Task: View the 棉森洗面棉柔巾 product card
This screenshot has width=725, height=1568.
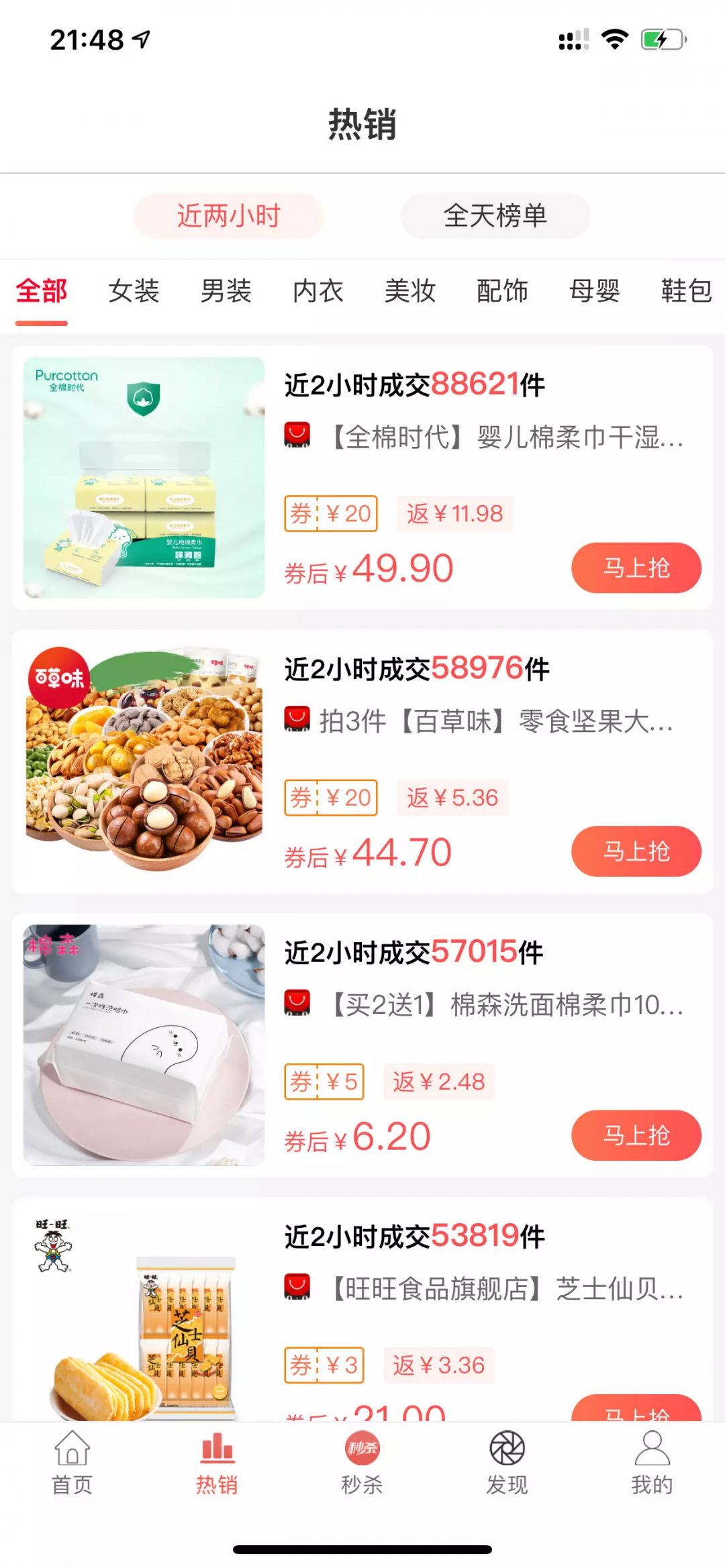Action: (483, 1005)
